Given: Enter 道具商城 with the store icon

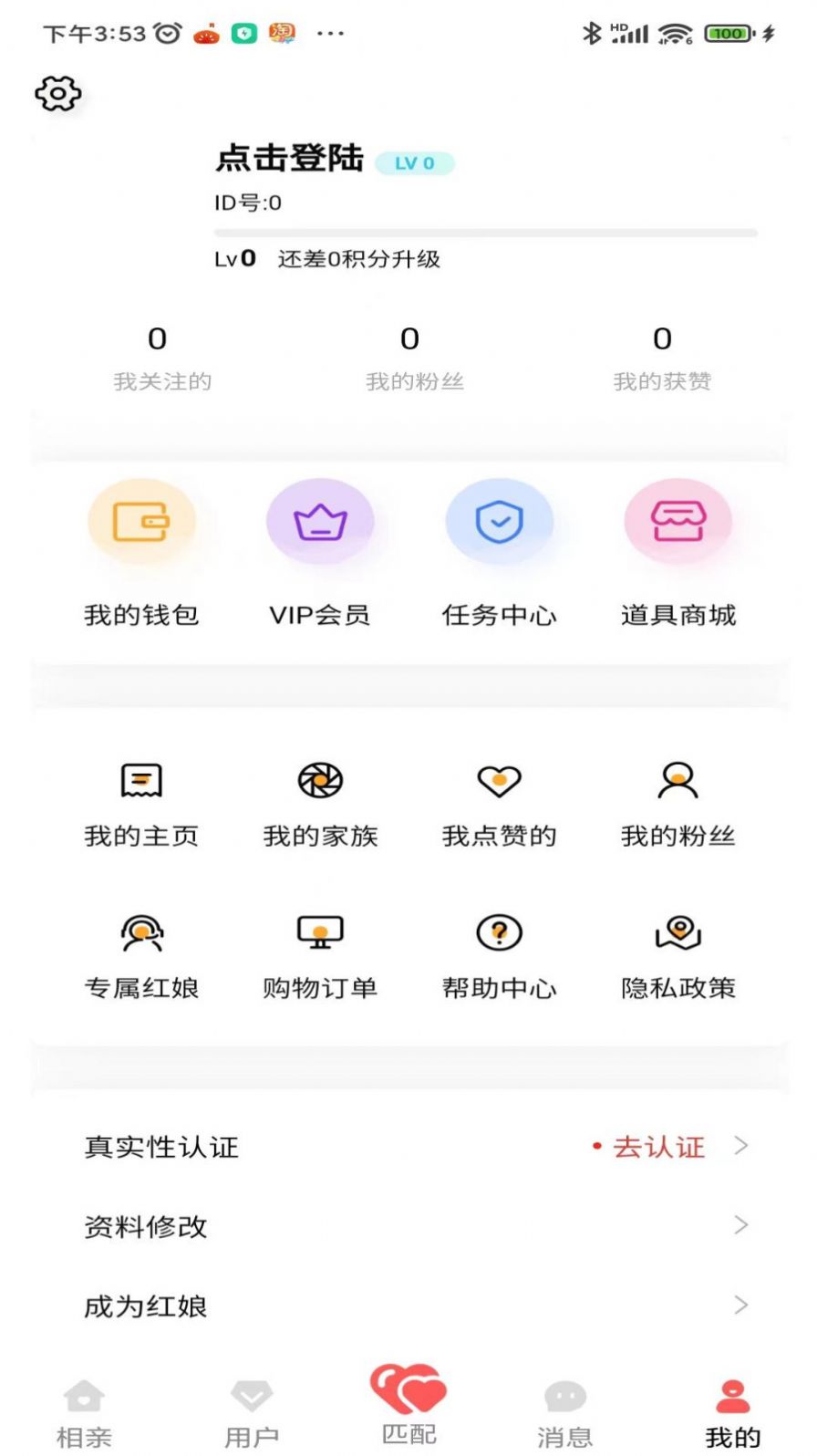Looking at the screenshot, I should click(678, 522).
